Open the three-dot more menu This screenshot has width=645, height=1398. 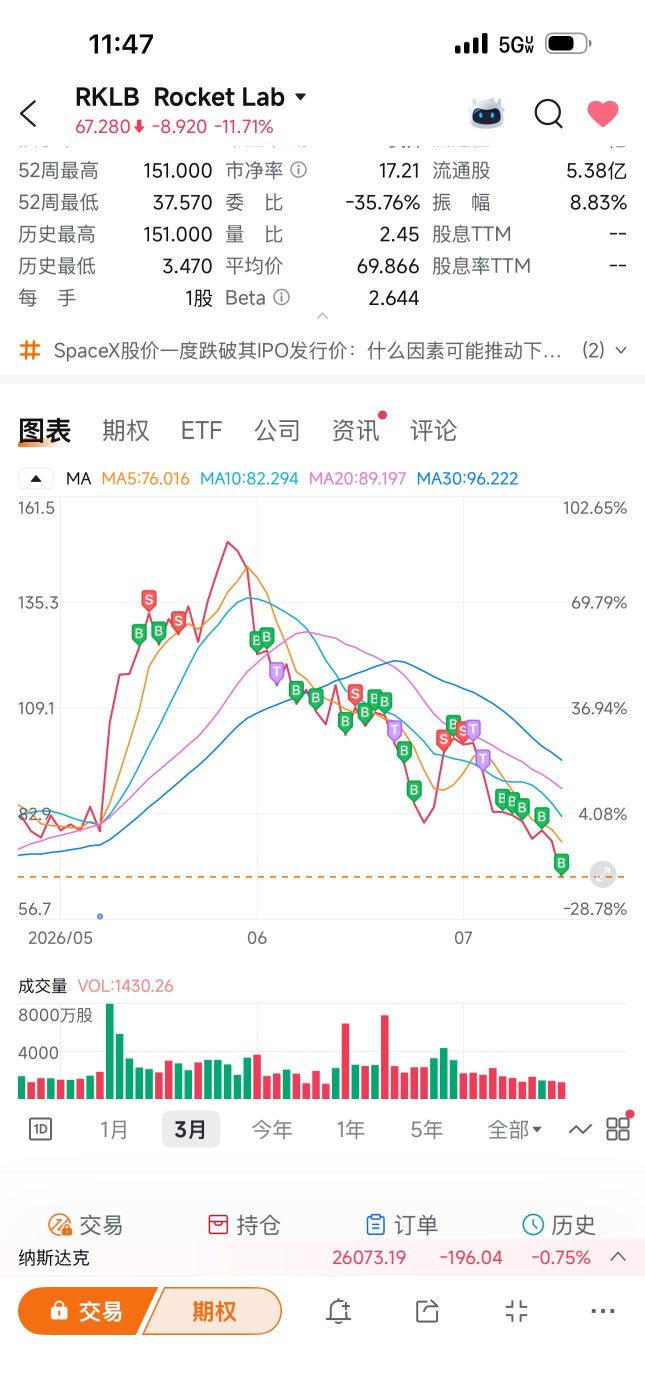(603, 1312)
